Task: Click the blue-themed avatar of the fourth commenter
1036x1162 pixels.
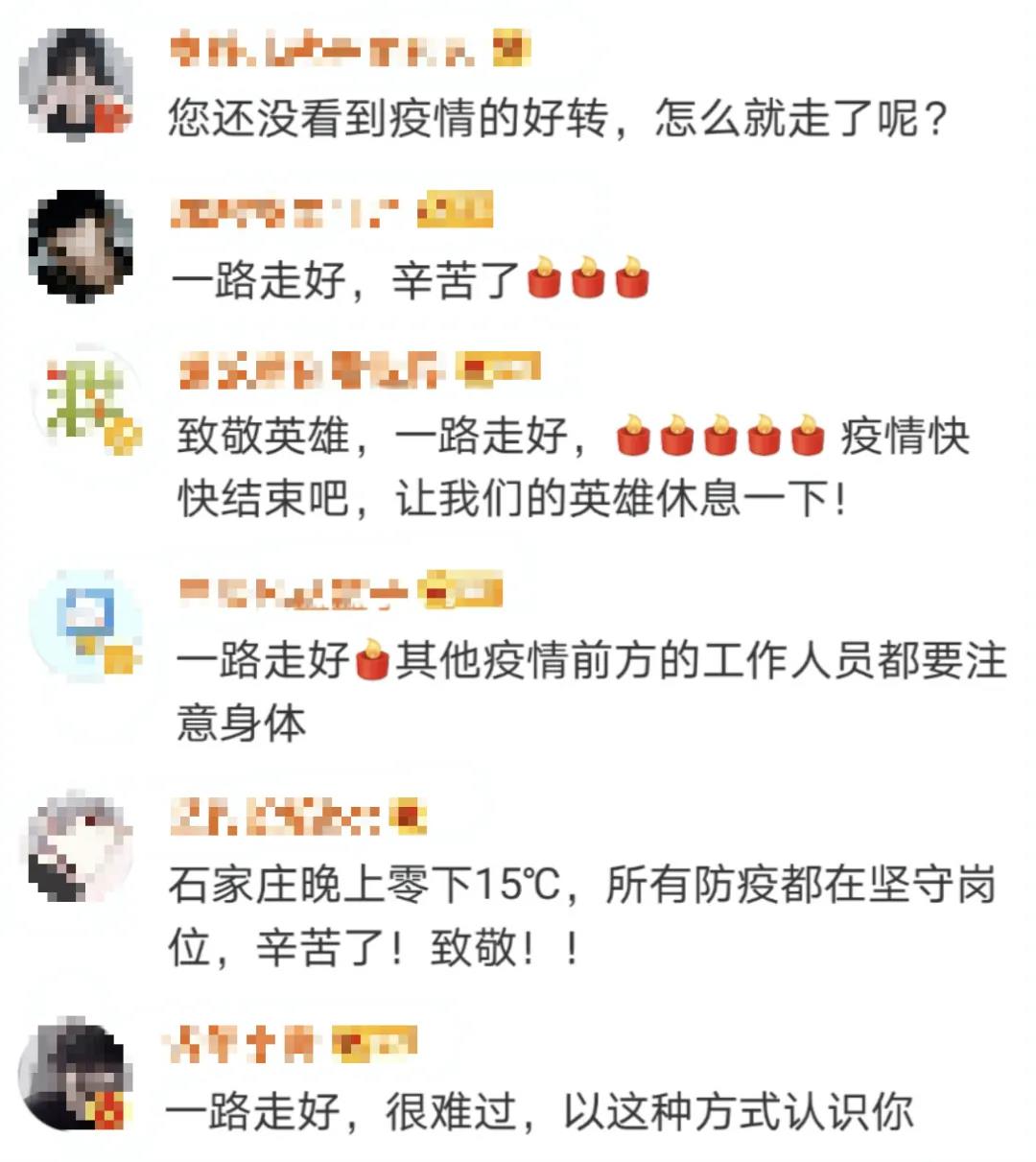Action: (x=82, y=628)
